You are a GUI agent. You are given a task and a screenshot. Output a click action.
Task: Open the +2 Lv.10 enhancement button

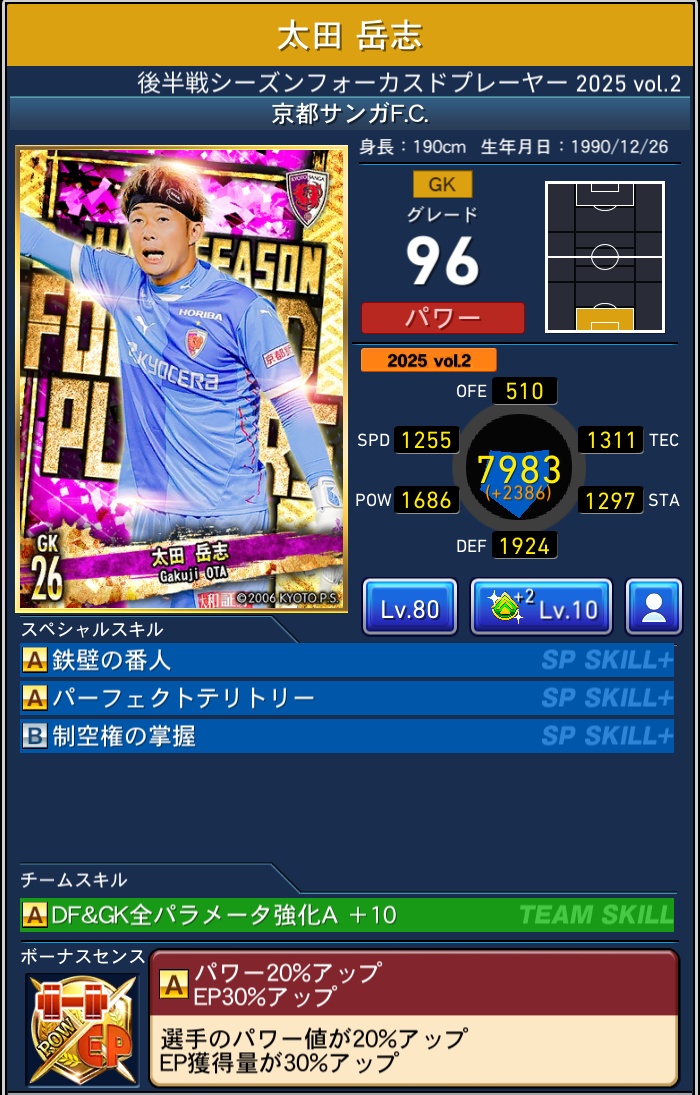coord(541,607)
